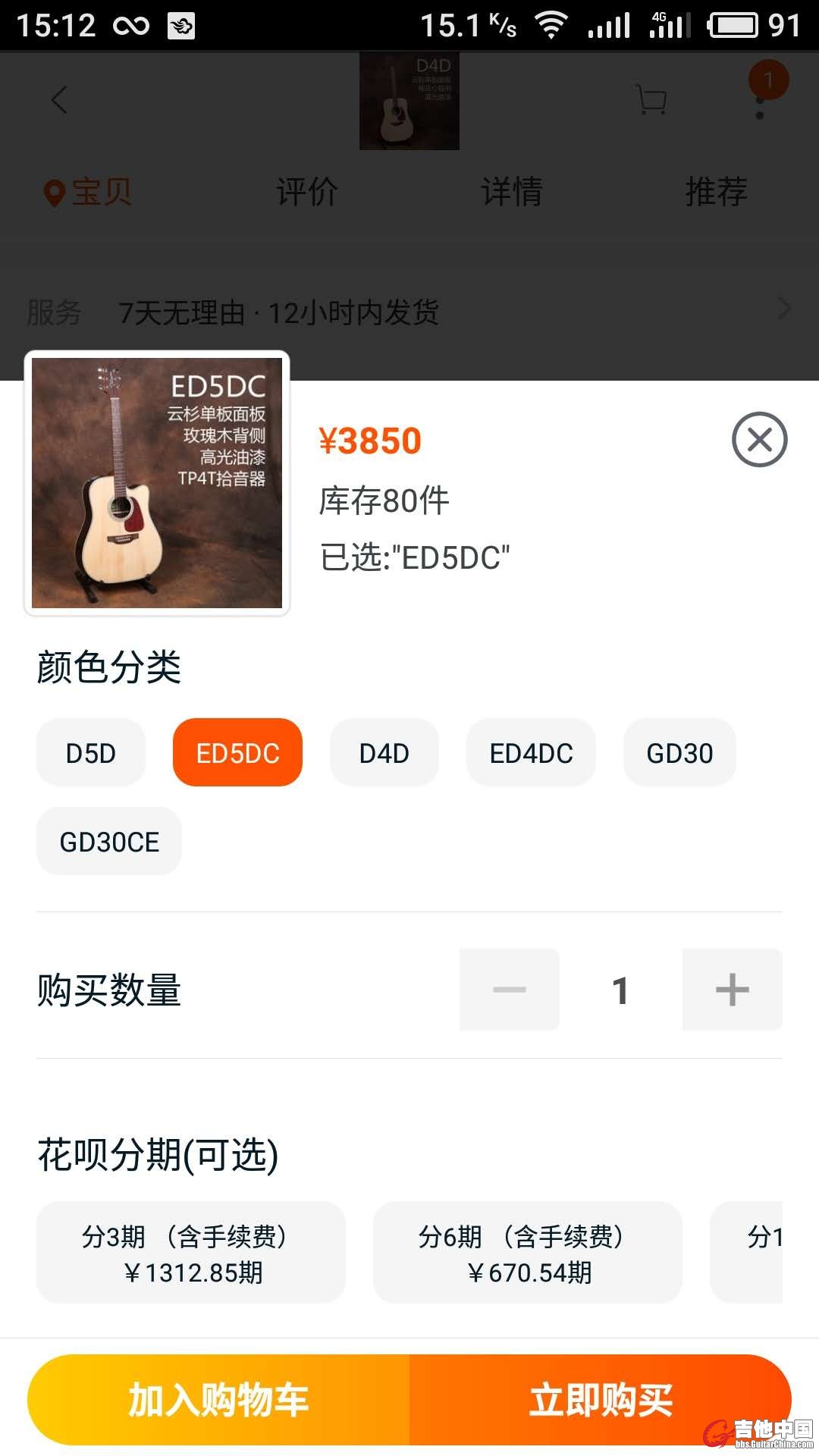Choose the GD30CE model option

tap(109, 842)
